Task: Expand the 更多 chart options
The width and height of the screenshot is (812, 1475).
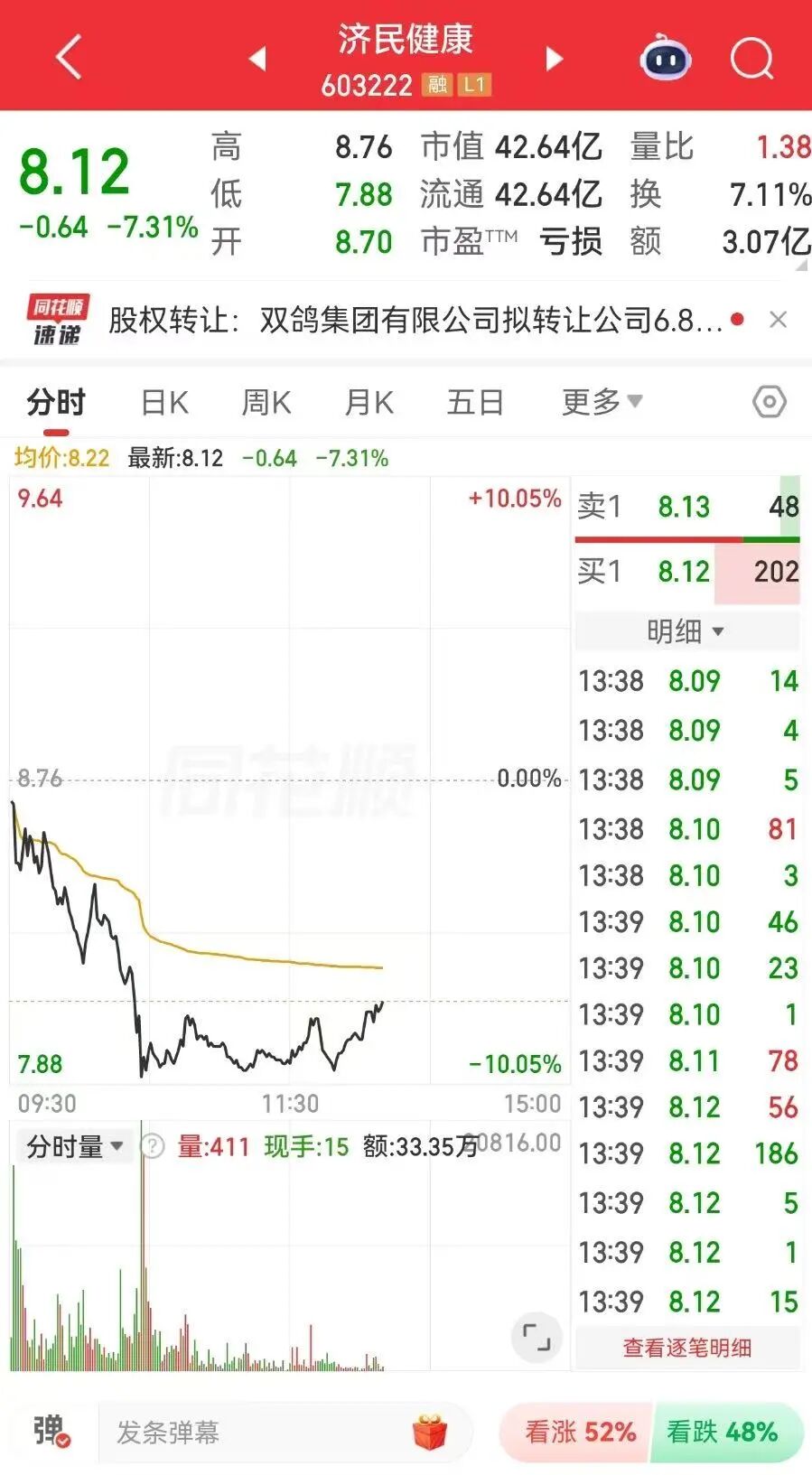Action: point(602,401)
